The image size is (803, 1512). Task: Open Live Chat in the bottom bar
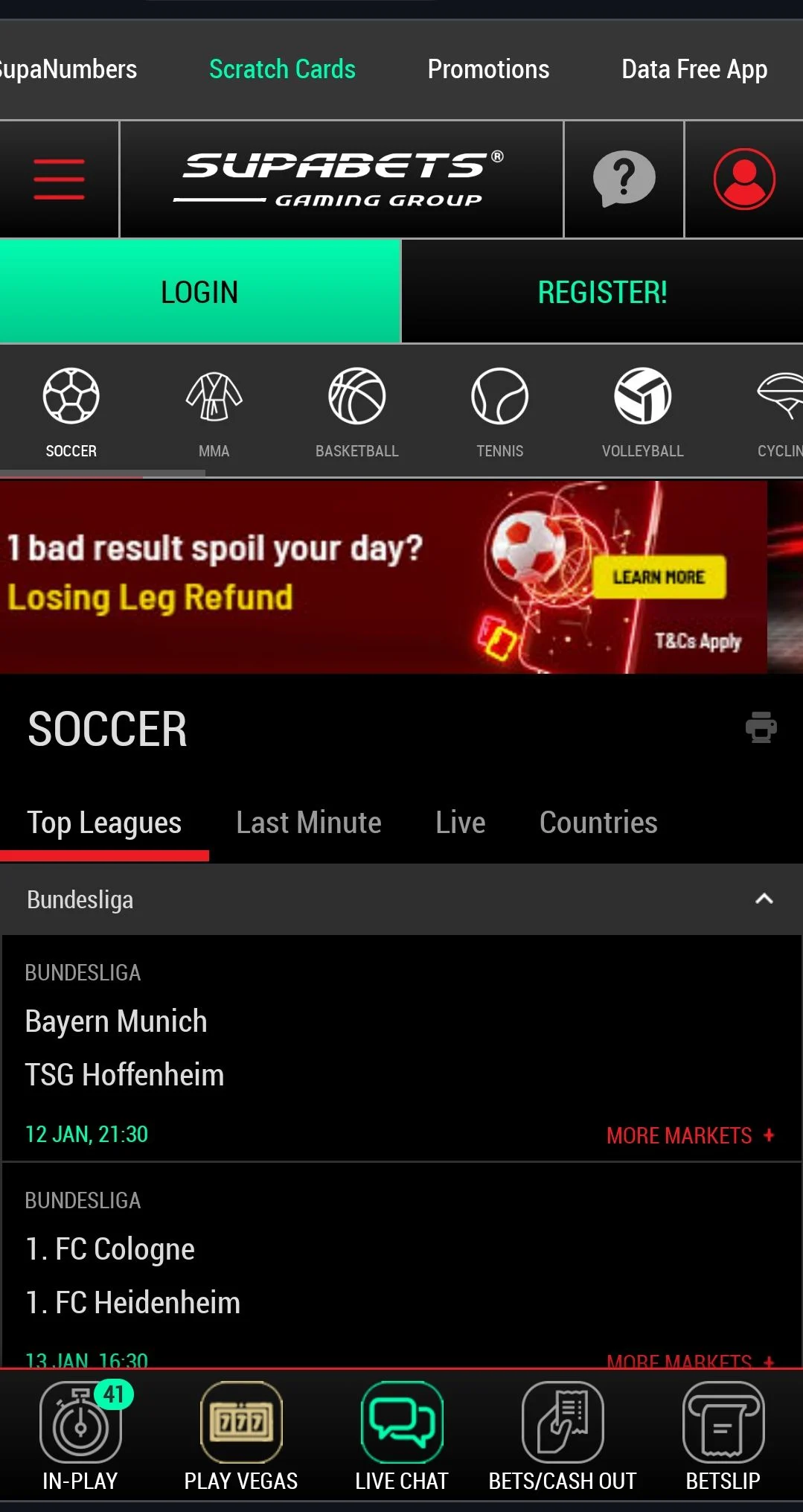click(x=402, y=1437)
